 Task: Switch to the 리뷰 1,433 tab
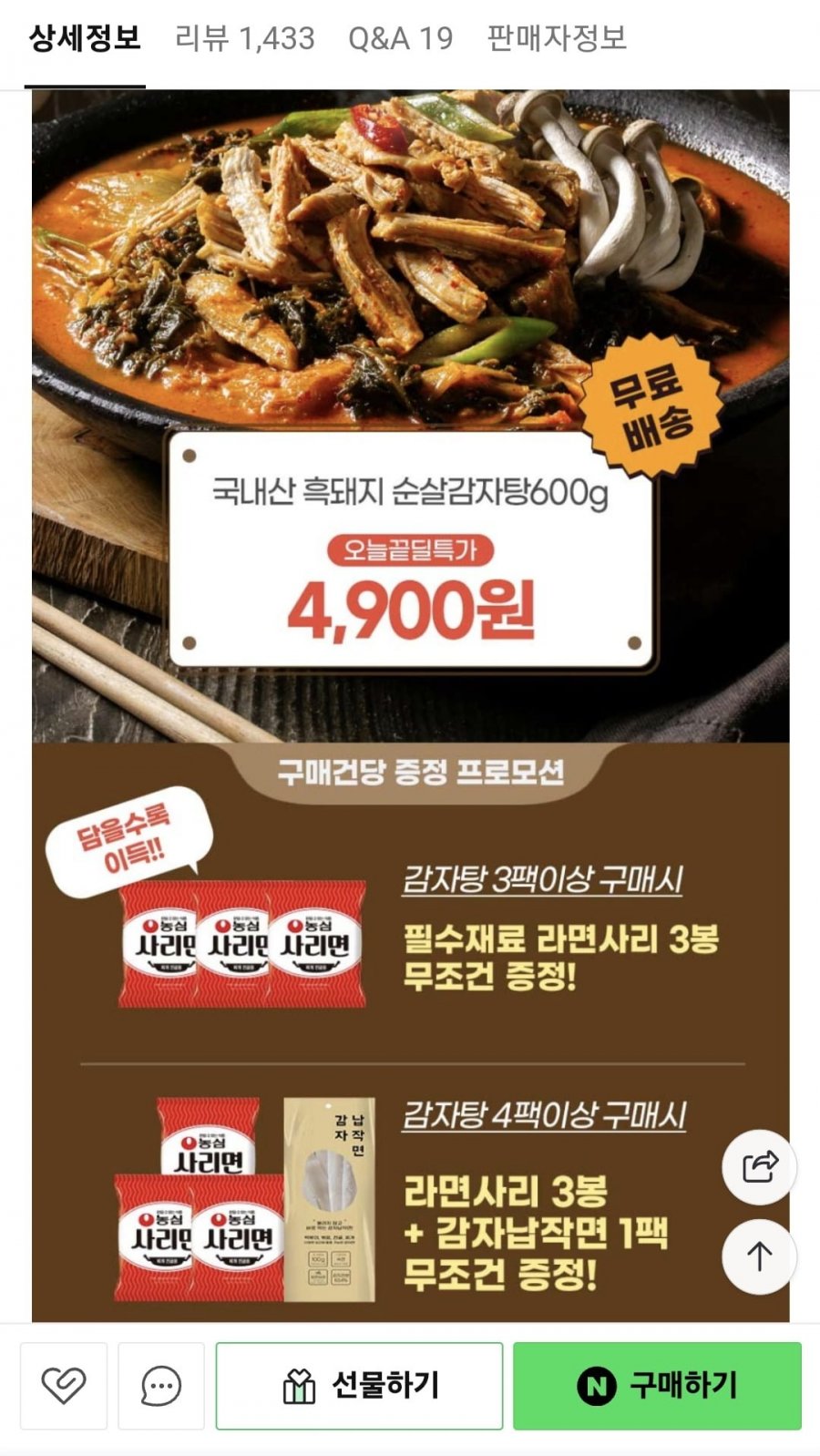[244, 38]
